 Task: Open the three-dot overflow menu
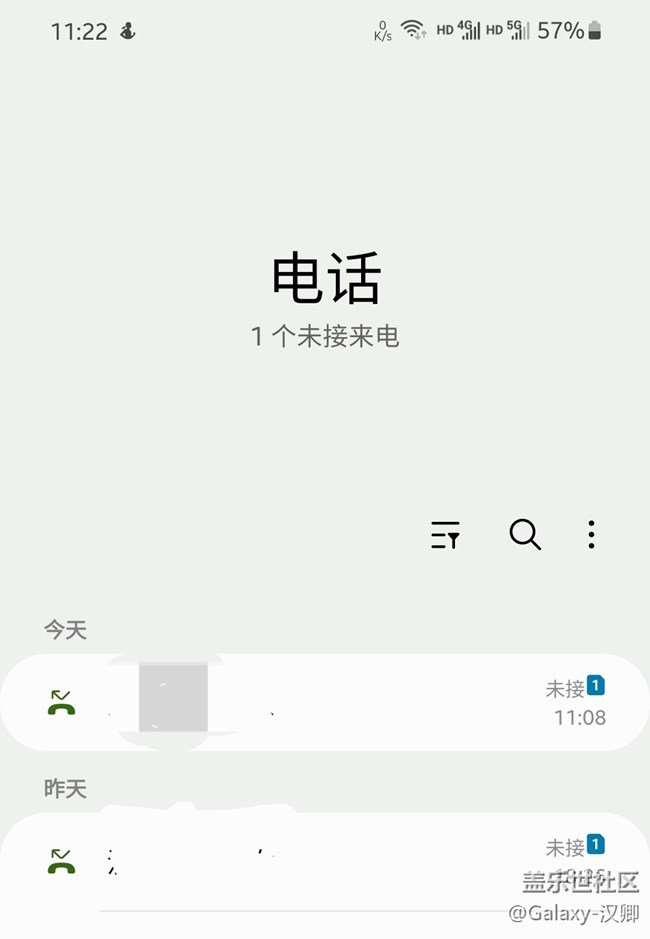(x=591, y=535)
